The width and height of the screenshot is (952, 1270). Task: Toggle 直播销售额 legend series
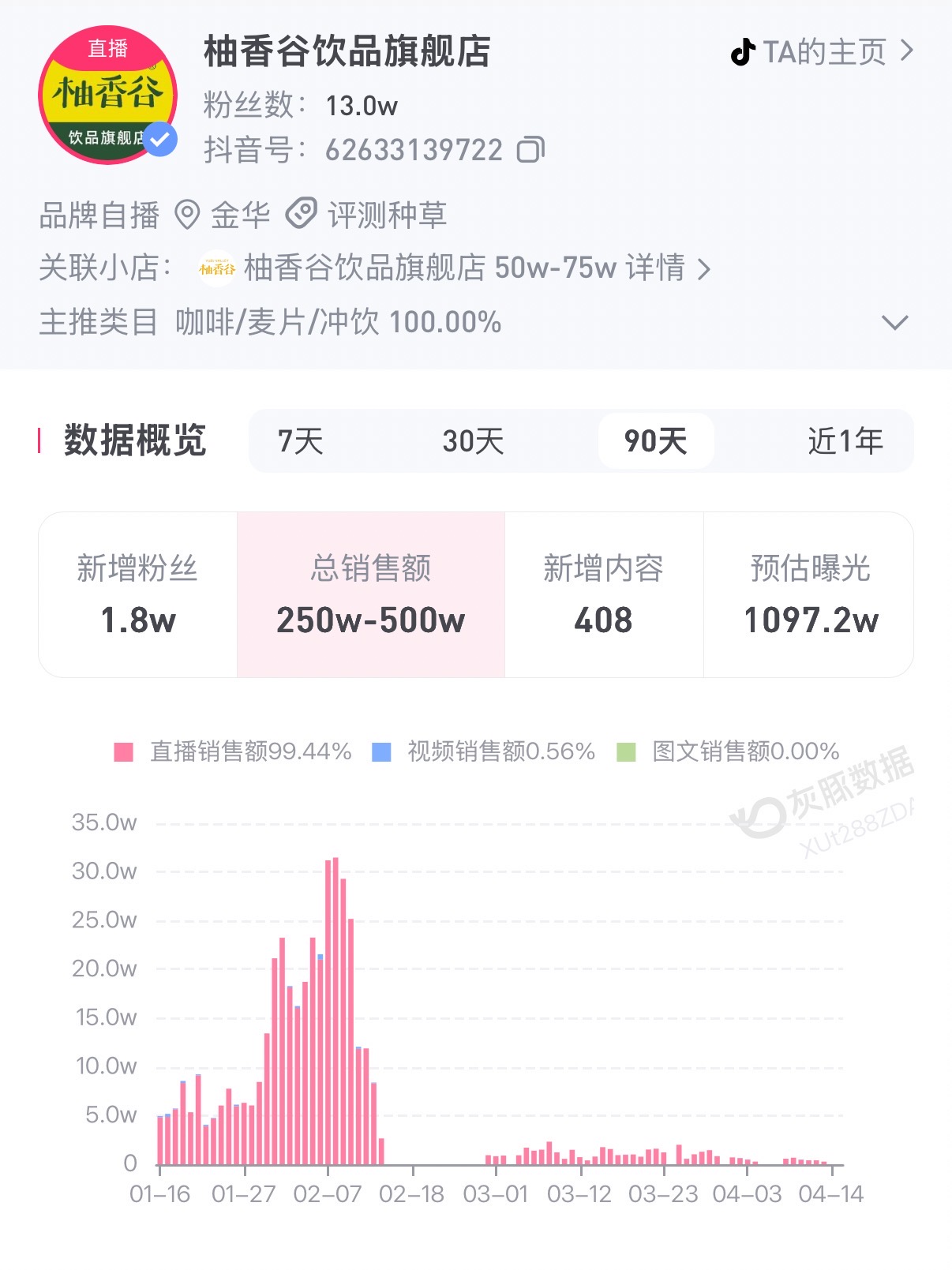234,751
